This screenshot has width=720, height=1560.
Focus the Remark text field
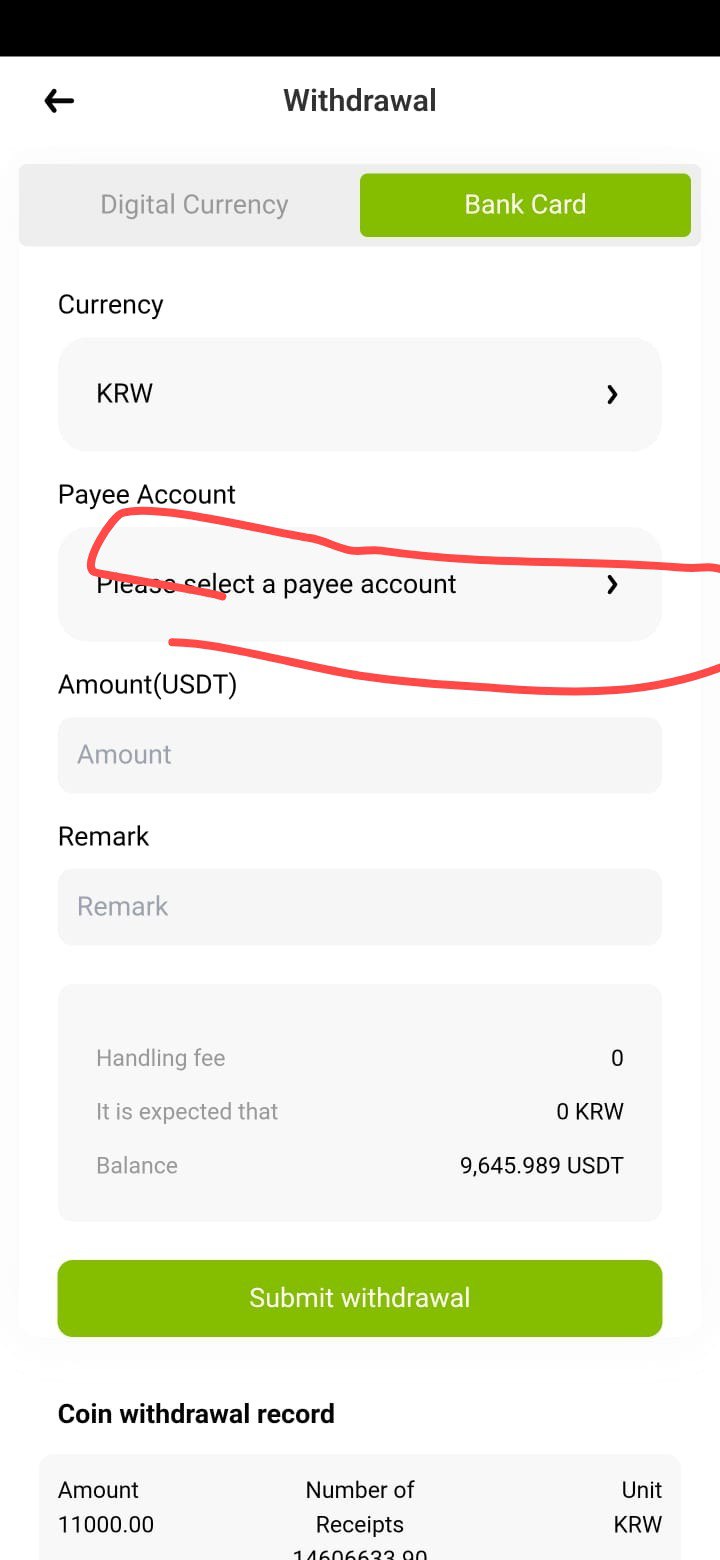point(360,907)
